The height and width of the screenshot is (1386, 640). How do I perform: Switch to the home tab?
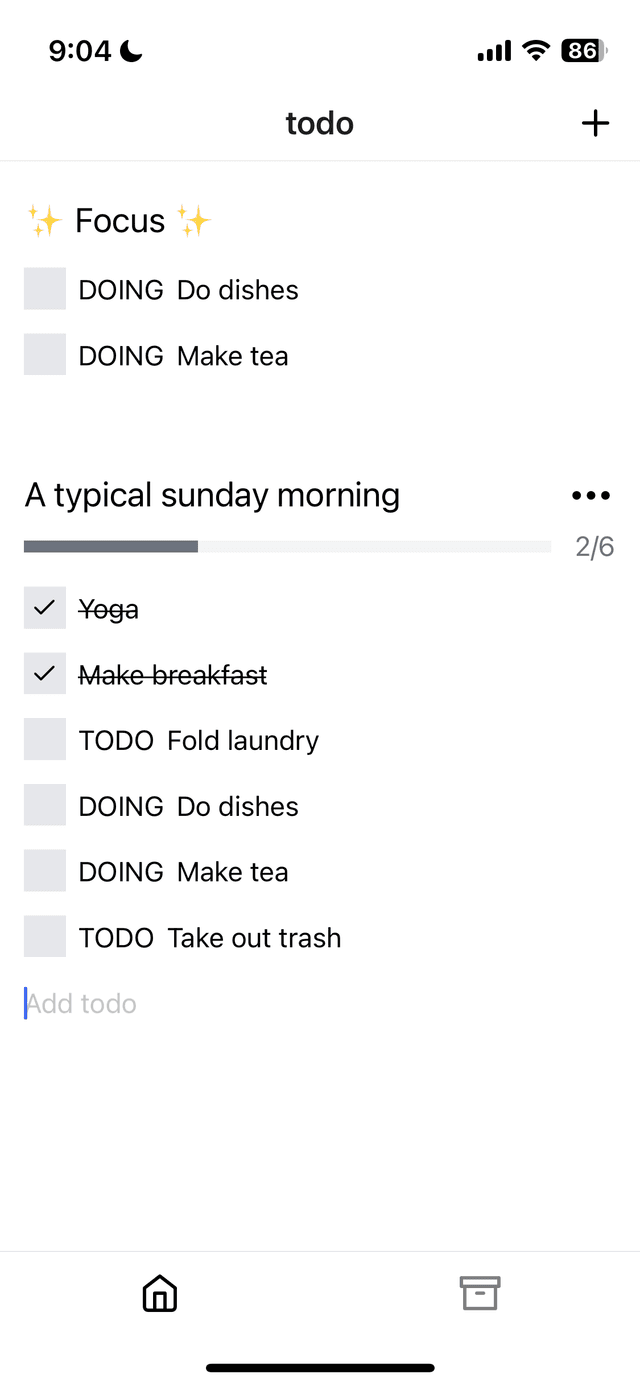[x=160, y=1293]
